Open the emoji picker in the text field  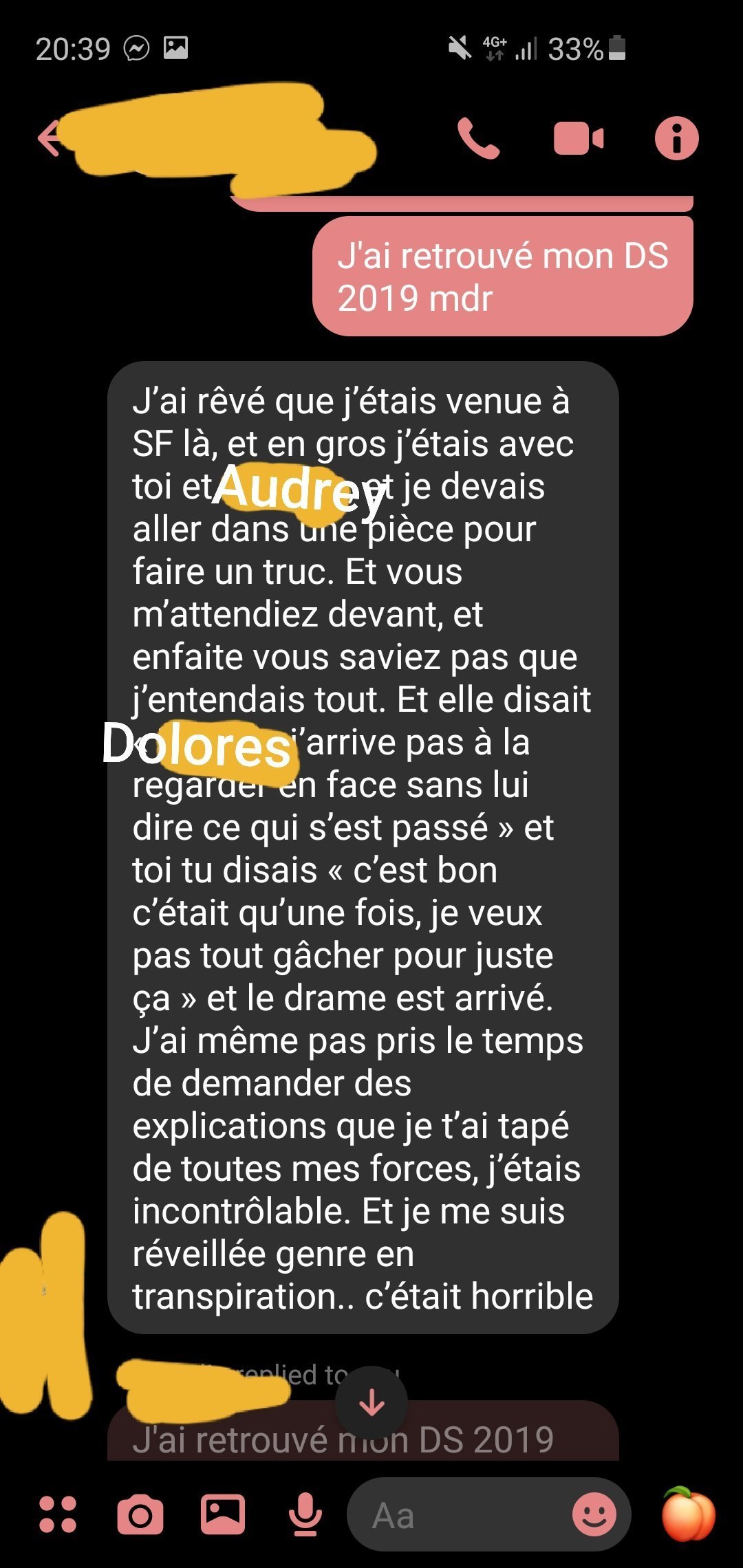[594, 1515]
